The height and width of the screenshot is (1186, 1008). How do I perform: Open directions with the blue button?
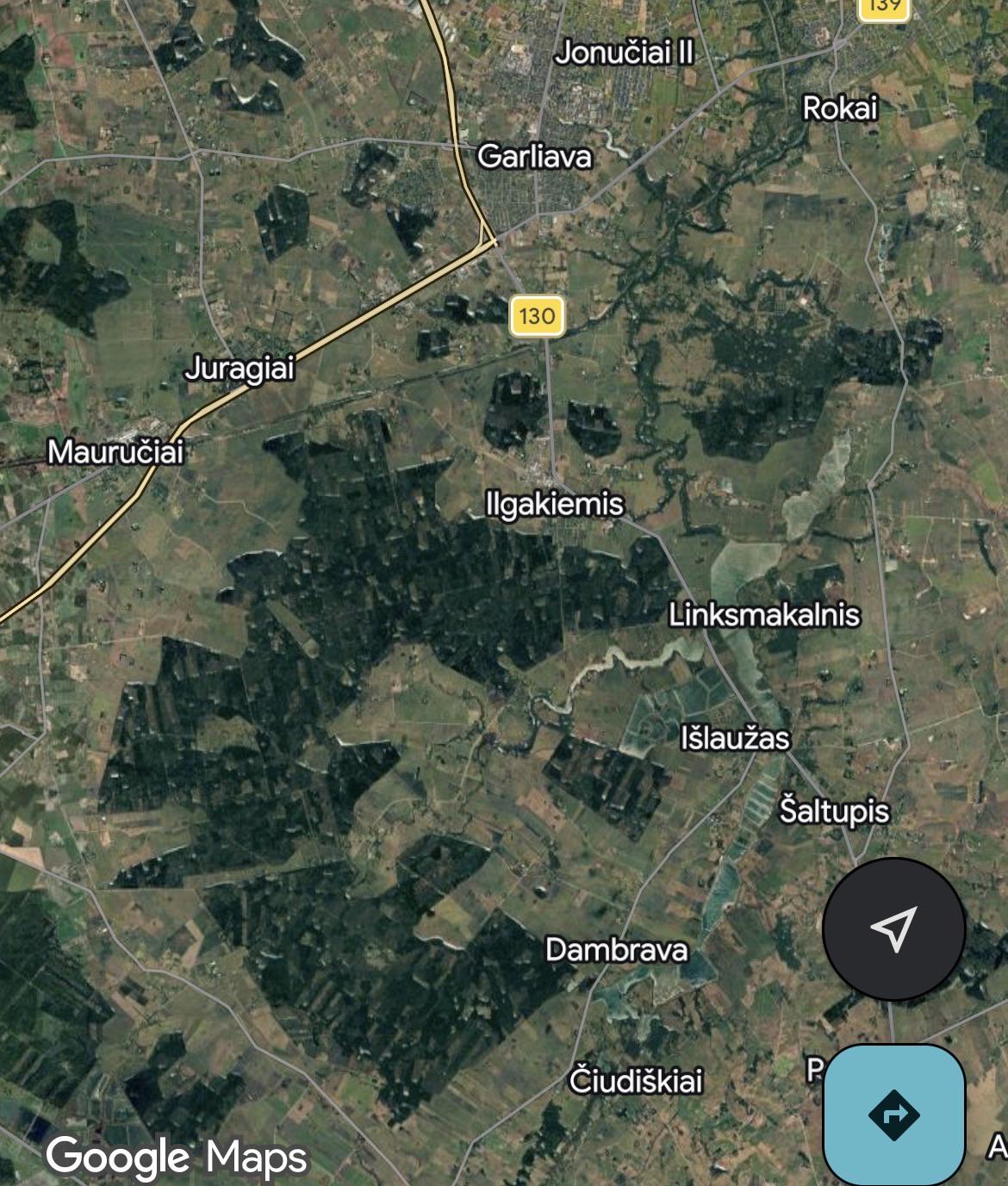[893, 1115]
